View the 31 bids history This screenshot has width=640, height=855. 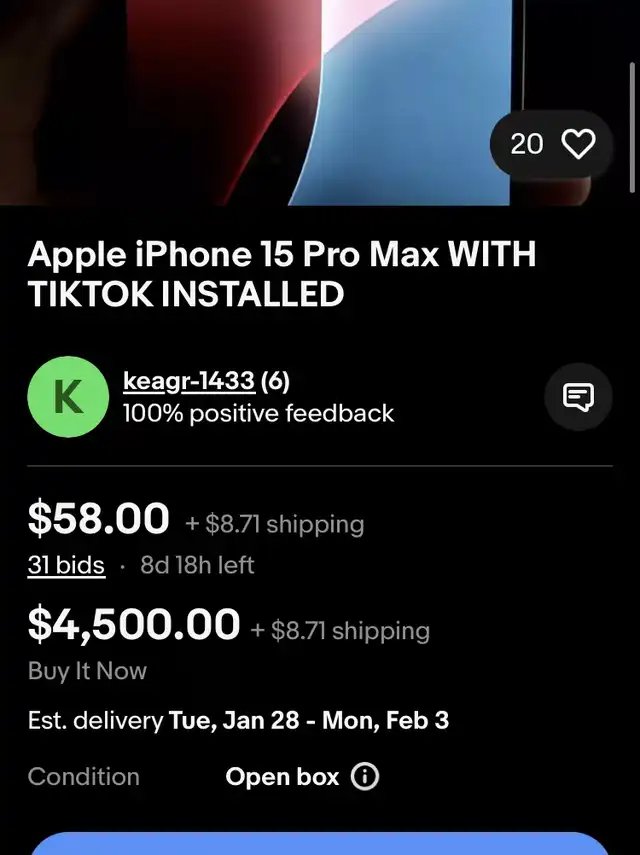[66, 565]
